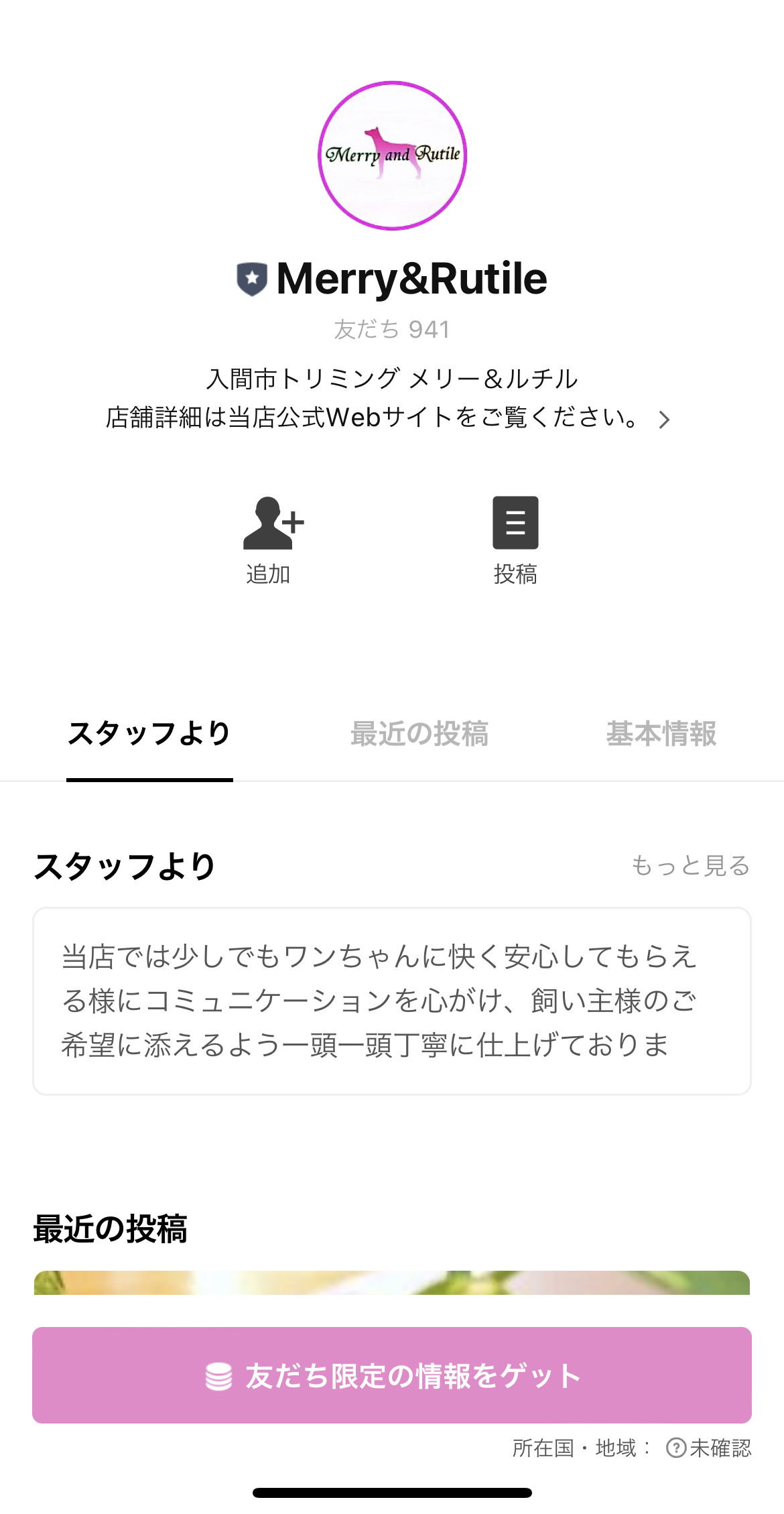Add Merry&Rutile as a friend
Screen dimensions: 784x1514
point(269,540)
